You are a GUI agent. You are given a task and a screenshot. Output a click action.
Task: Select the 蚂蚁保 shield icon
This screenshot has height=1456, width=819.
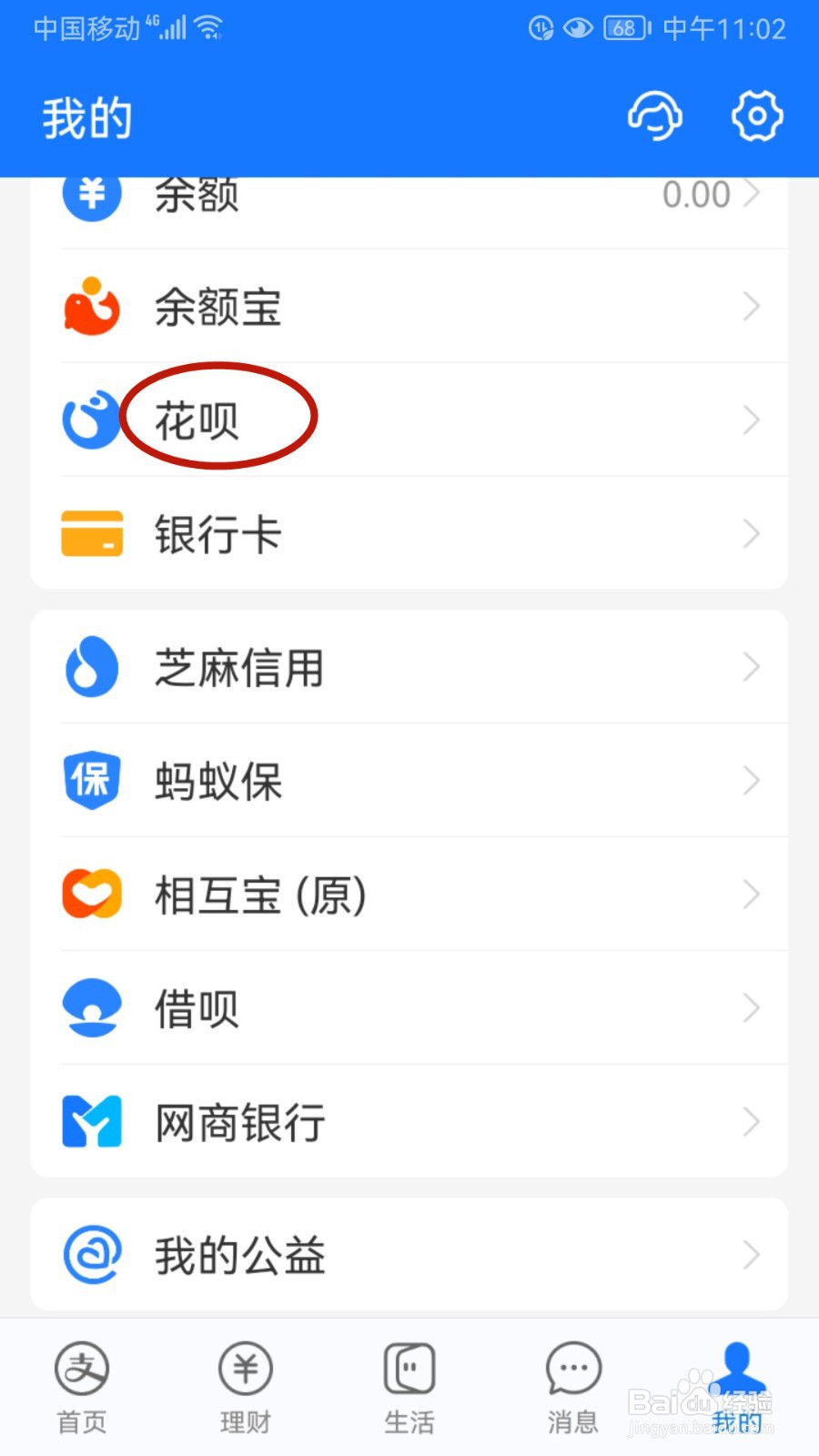pyautogui.click(x=90, y=781)
